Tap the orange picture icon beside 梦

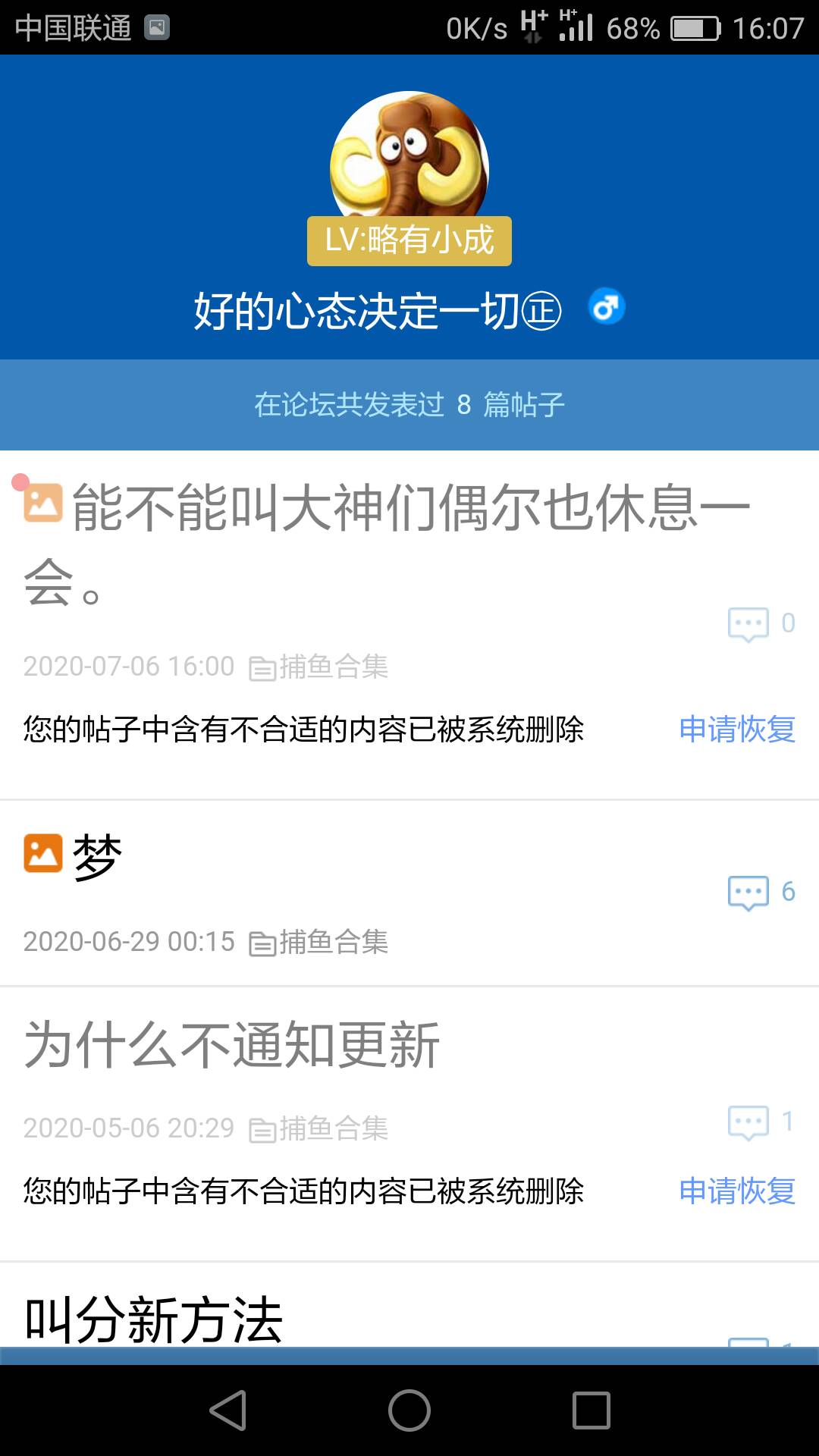coord(42,853)
